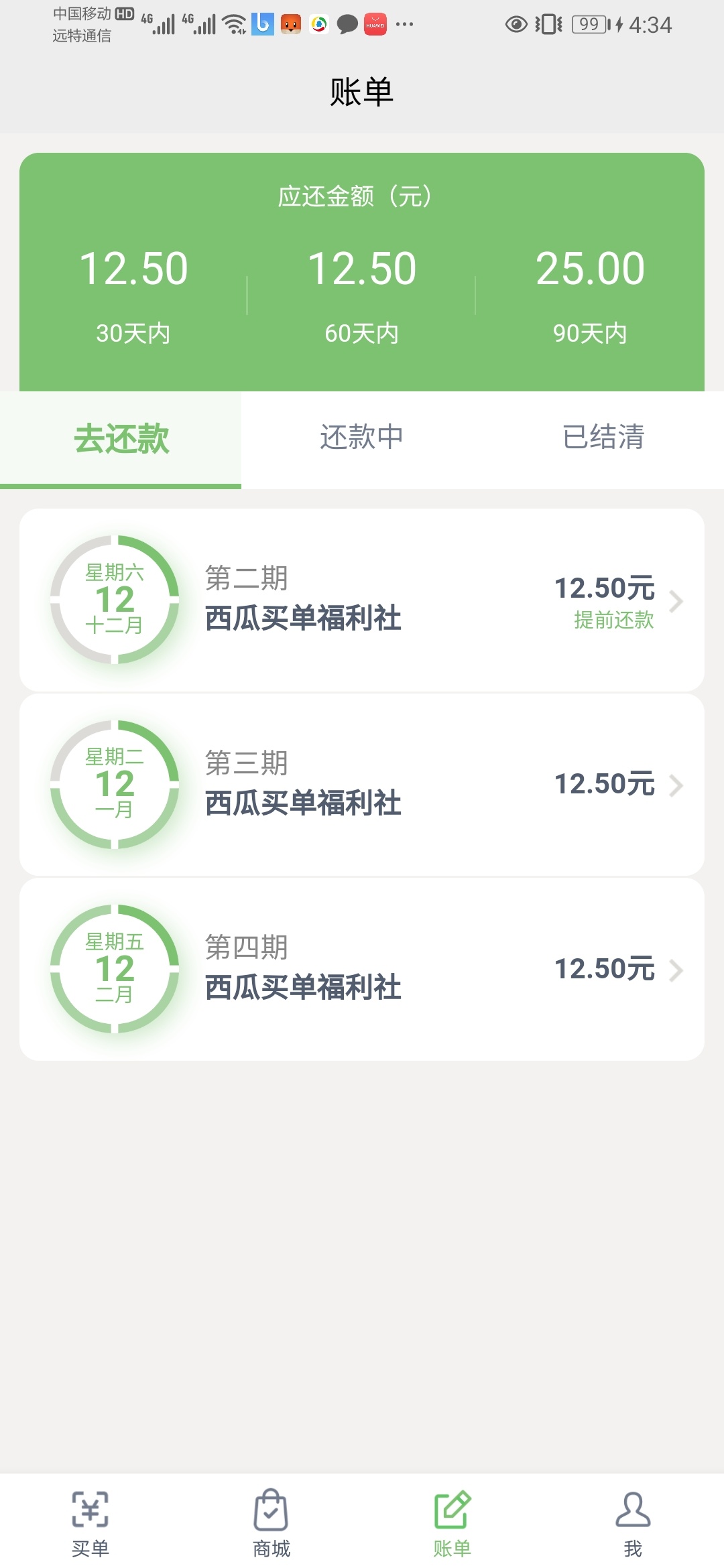The width and height of the screenshot is (724, 1568).
Task: Select the 去还款 tab
Action: tap(121, 440)
